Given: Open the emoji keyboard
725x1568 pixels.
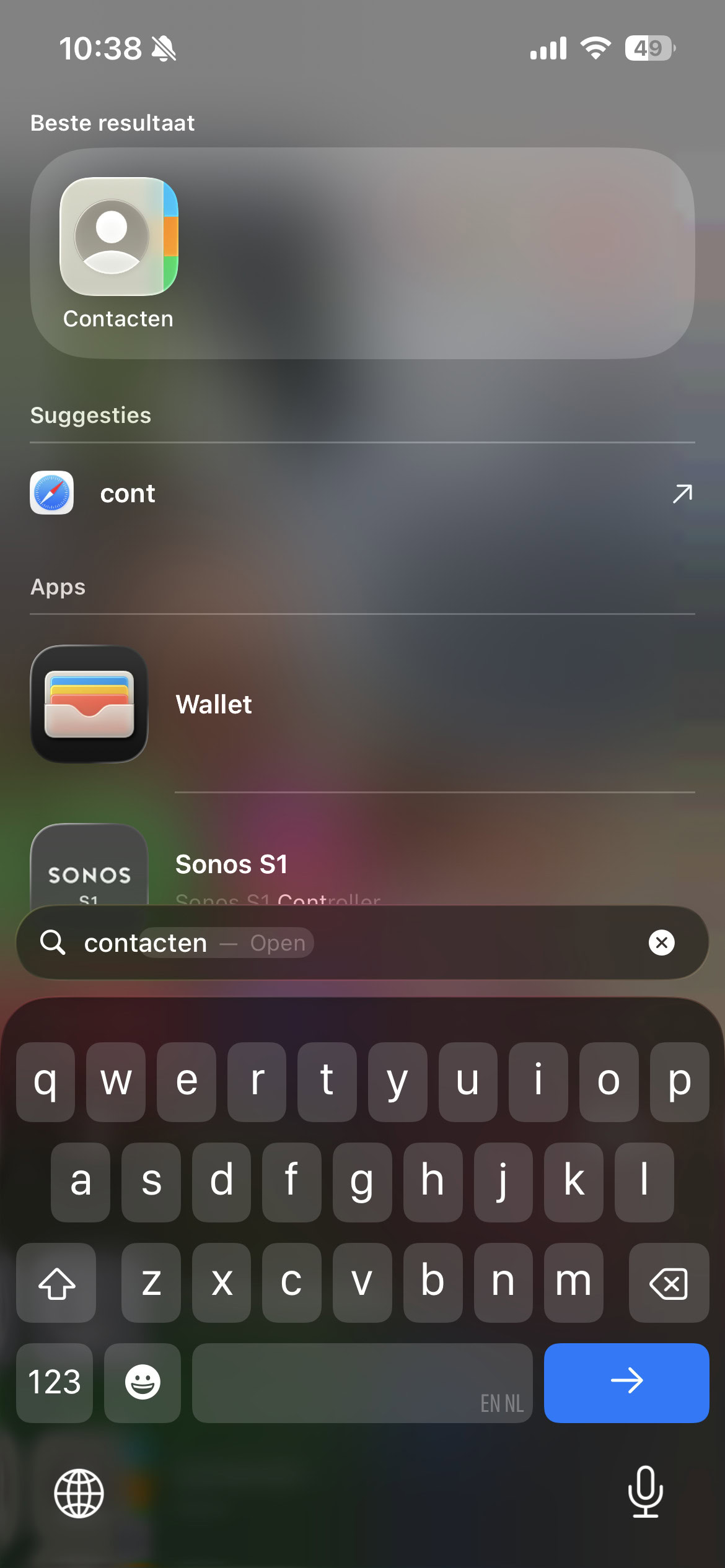Looking at the screenshot, I should 143,1382.
